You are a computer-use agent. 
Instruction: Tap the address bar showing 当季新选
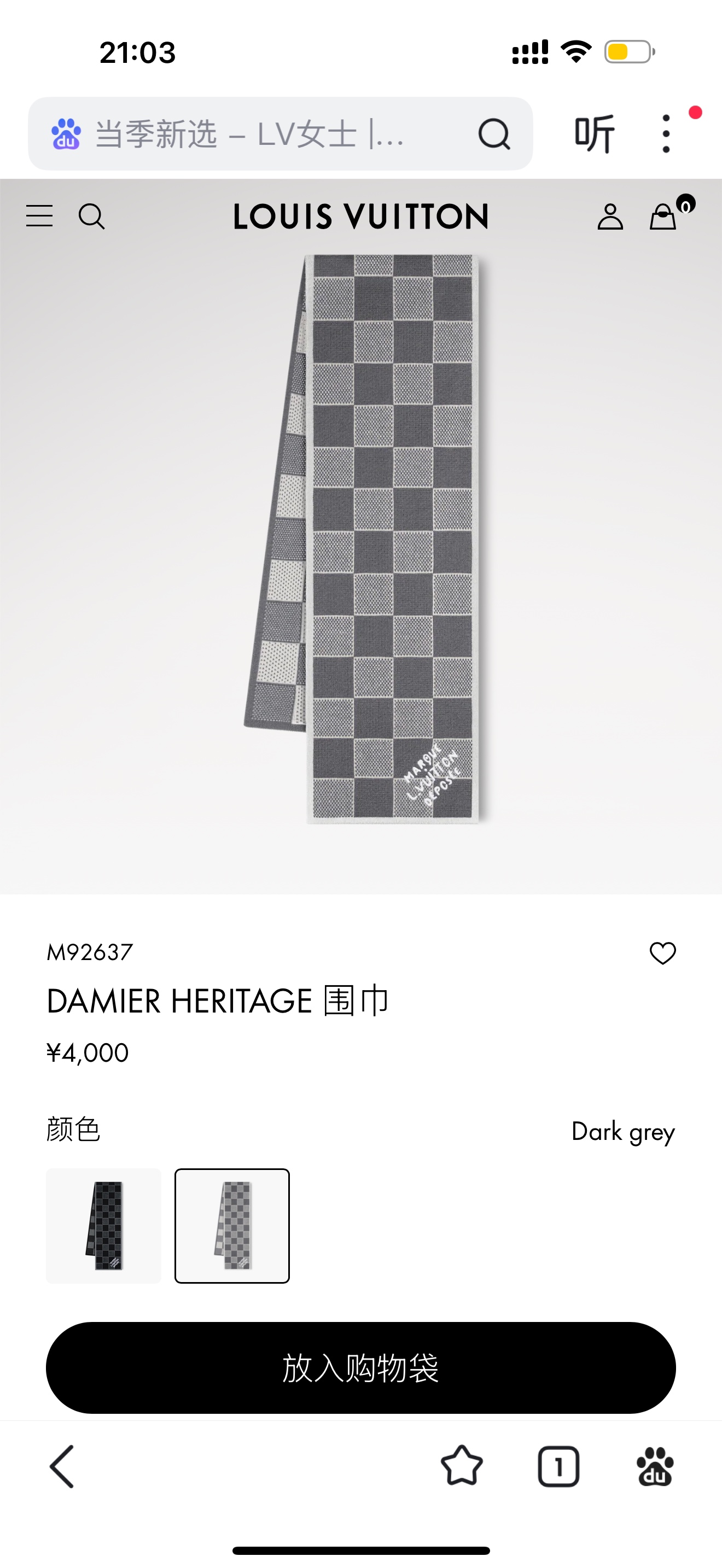pyautogui.click(x=243, y=134)
